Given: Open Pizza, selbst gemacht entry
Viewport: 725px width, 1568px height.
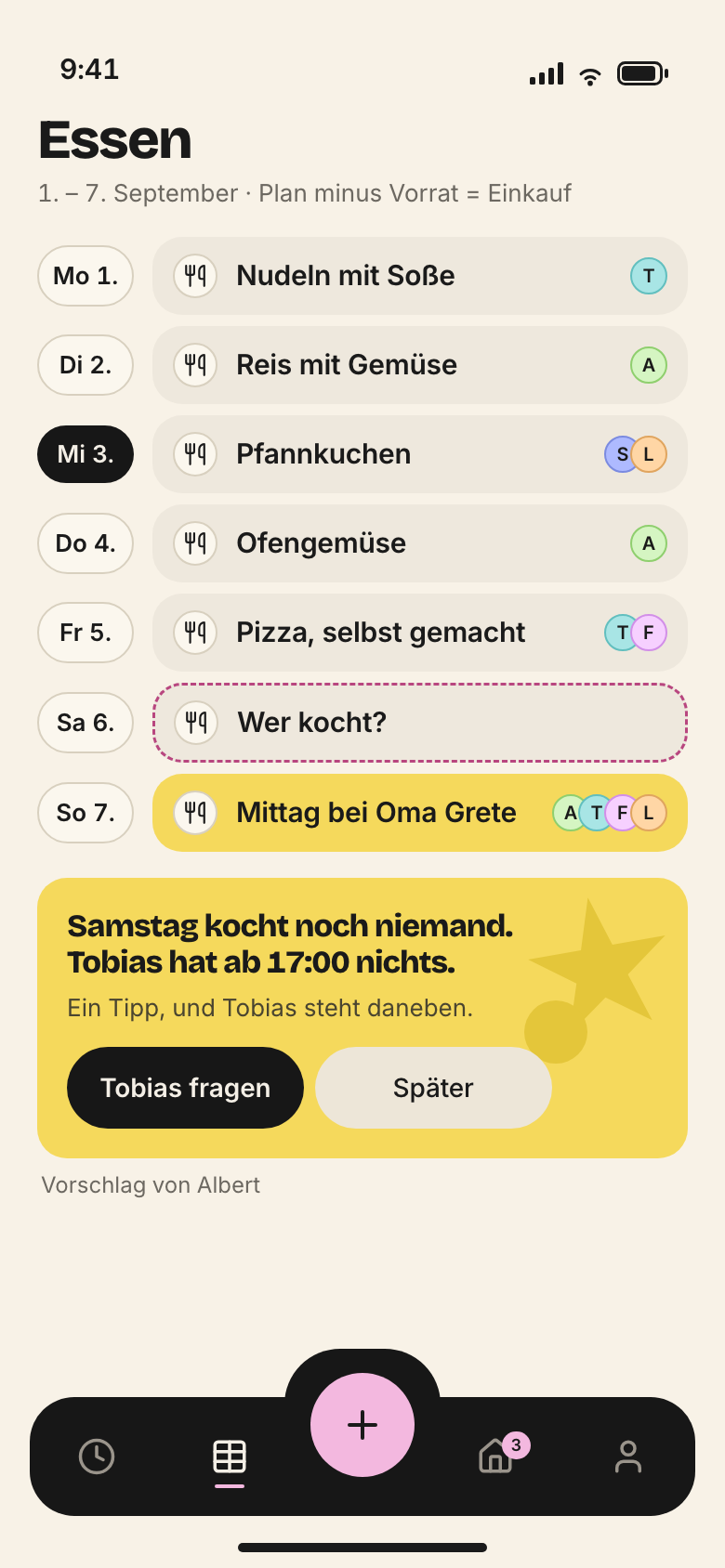Looking at the screenshot, I should 420,633.
